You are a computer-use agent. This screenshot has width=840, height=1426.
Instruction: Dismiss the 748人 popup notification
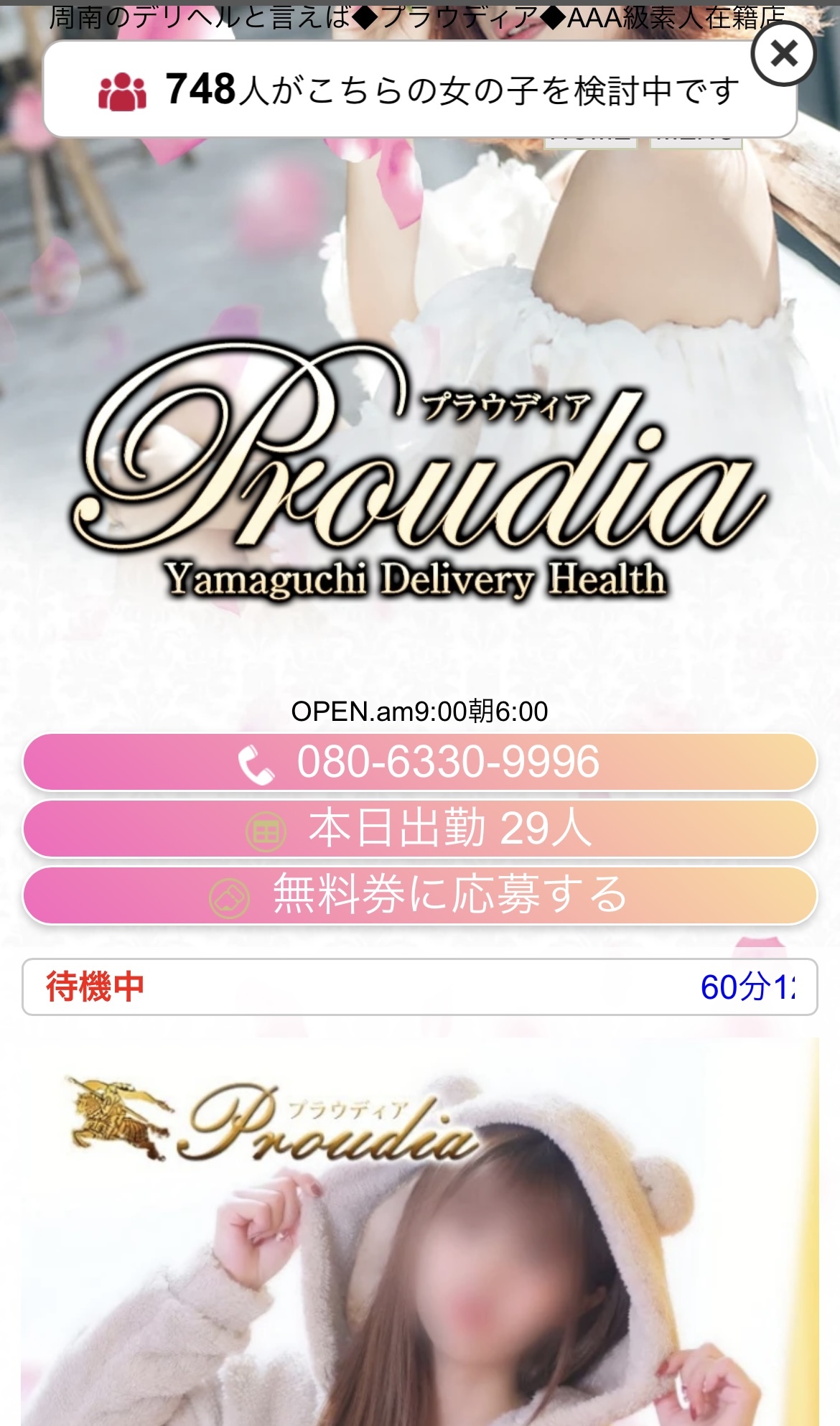[x=783, y=54]
